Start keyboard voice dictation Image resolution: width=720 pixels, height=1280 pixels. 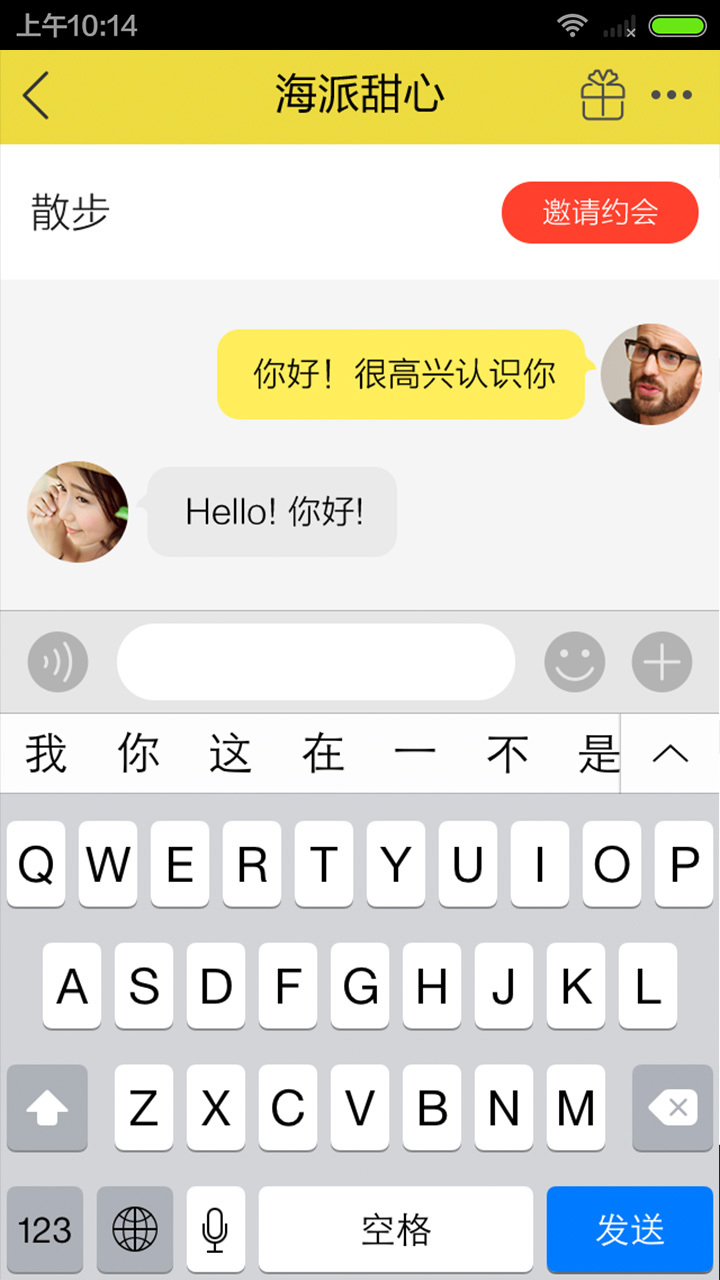[x=215, y=1229]
